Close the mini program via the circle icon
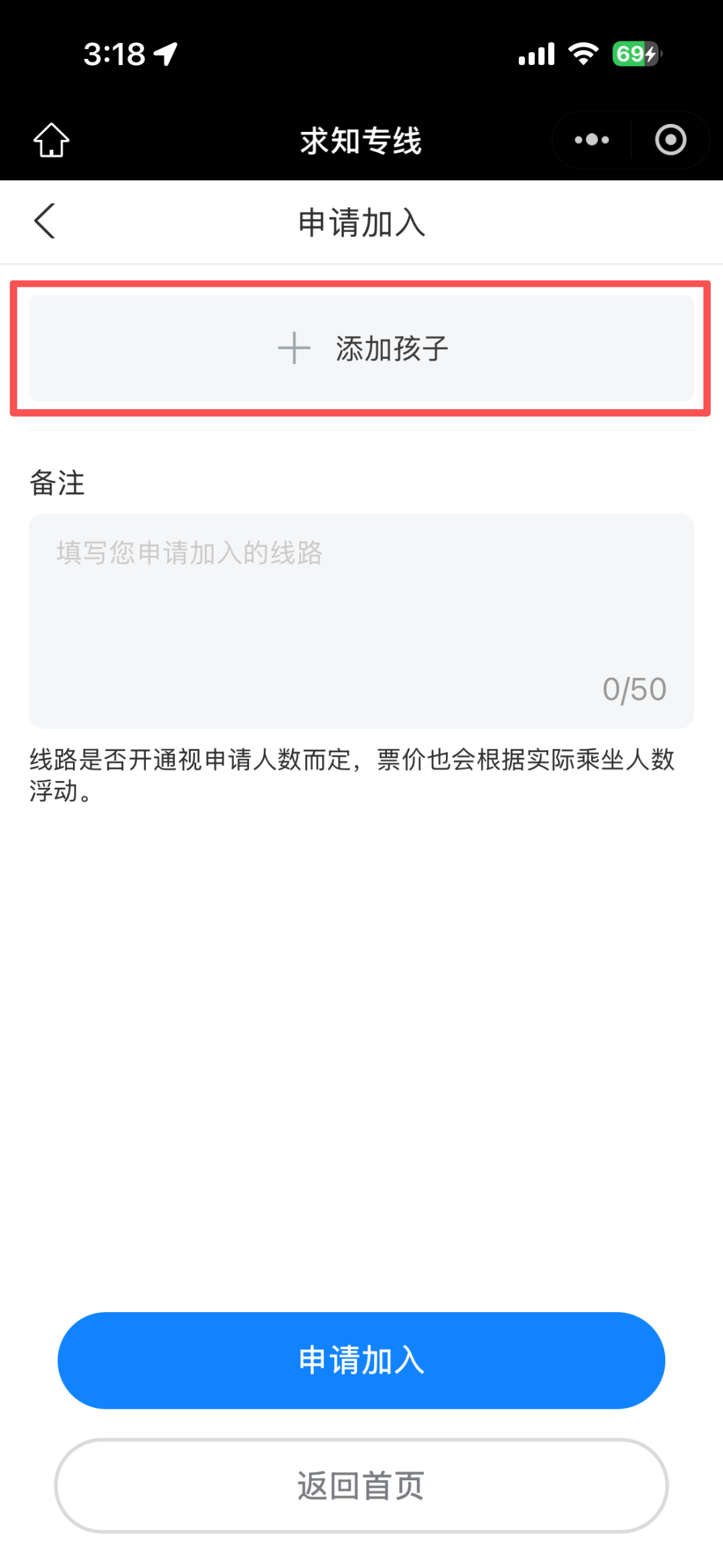The image size is (723, 1568). 670,140
